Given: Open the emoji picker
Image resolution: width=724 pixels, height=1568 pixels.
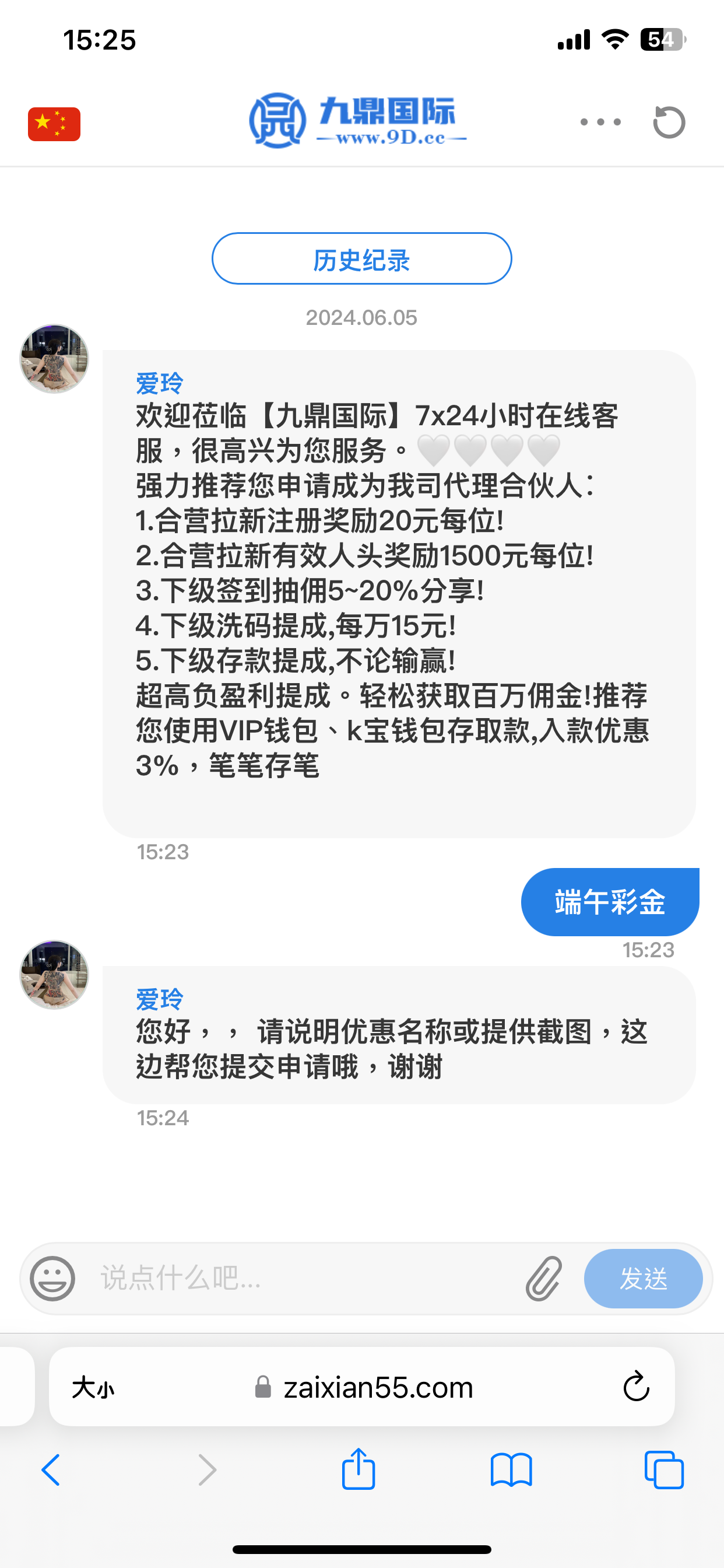Looking at the screenshot, I should point(53,1278).
